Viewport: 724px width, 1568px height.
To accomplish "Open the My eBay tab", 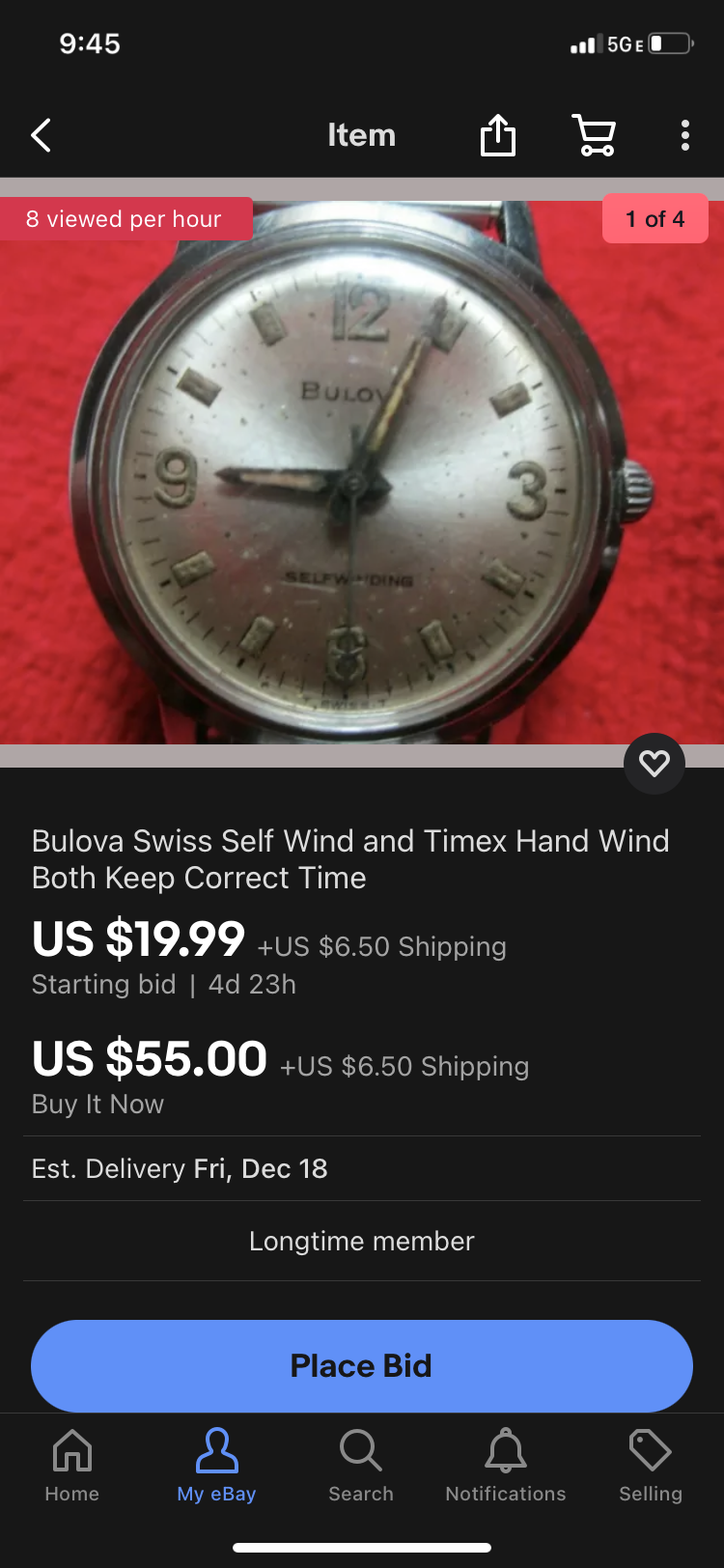I will pyautogui.click(x=216, y=1465).
